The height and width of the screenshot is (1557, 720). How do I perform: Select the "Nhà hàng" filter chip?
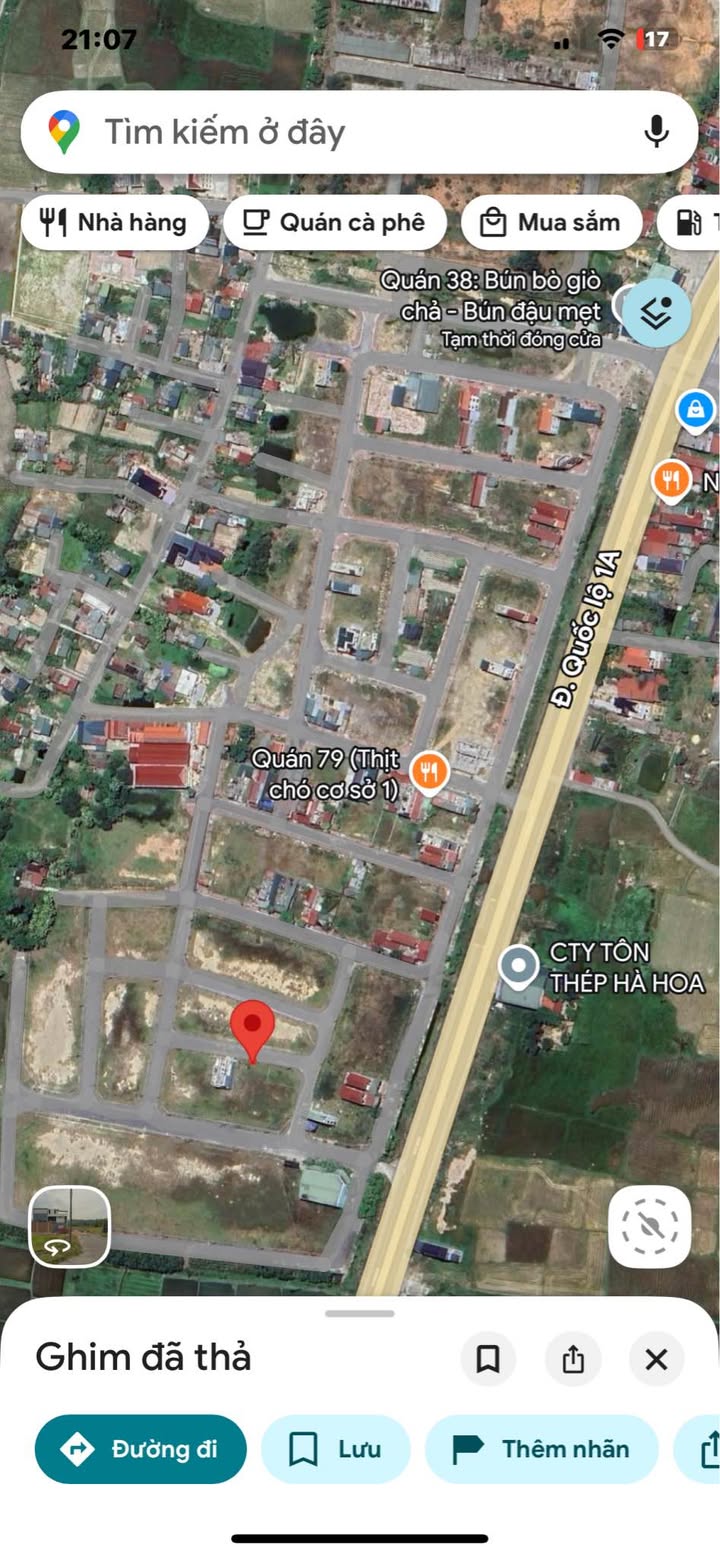click(x=114, y=223)
